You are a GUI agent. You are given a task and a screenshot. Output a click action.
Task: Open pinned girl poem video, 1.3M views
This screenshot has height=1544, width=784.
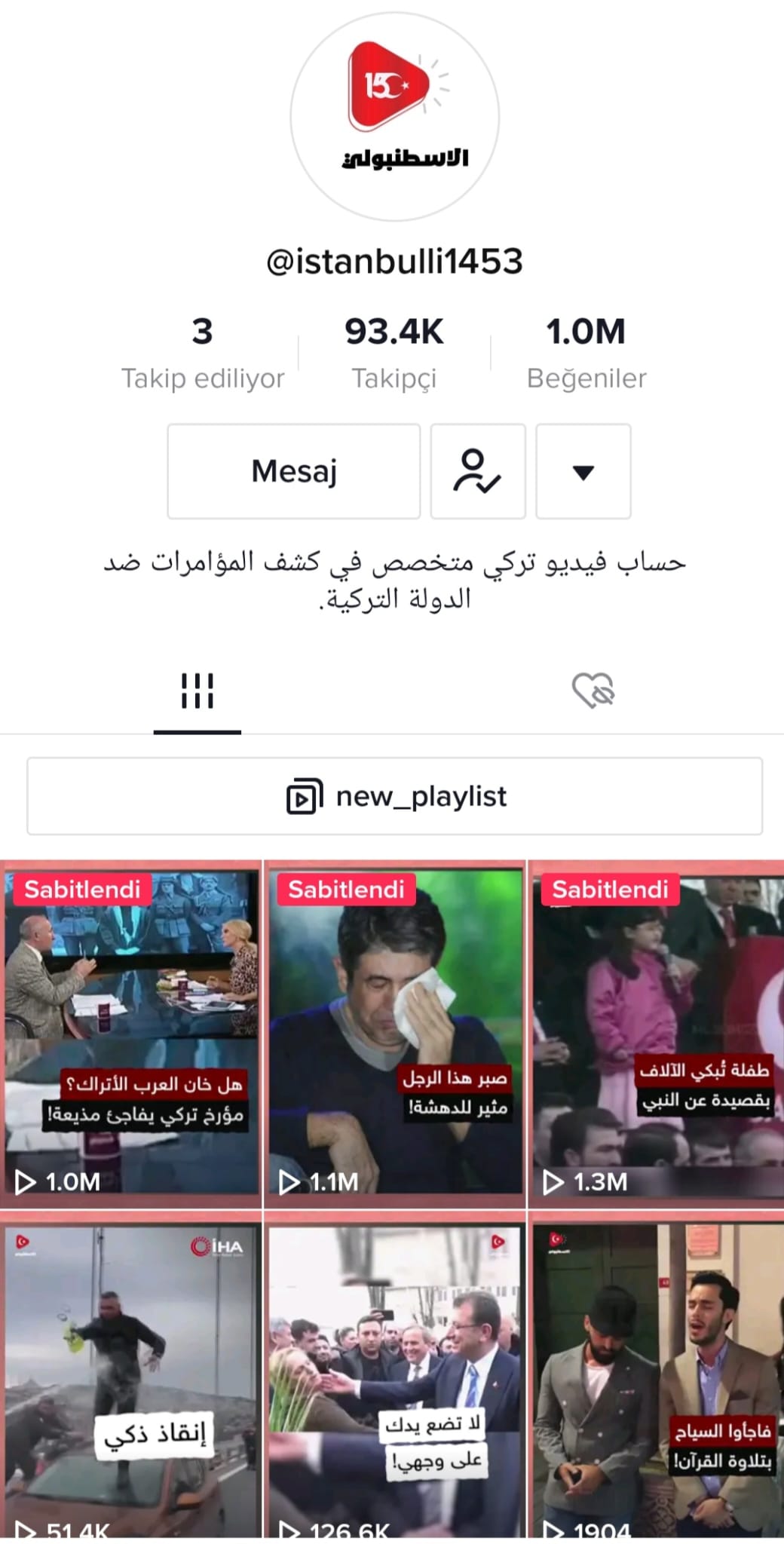coord(657,1033)
